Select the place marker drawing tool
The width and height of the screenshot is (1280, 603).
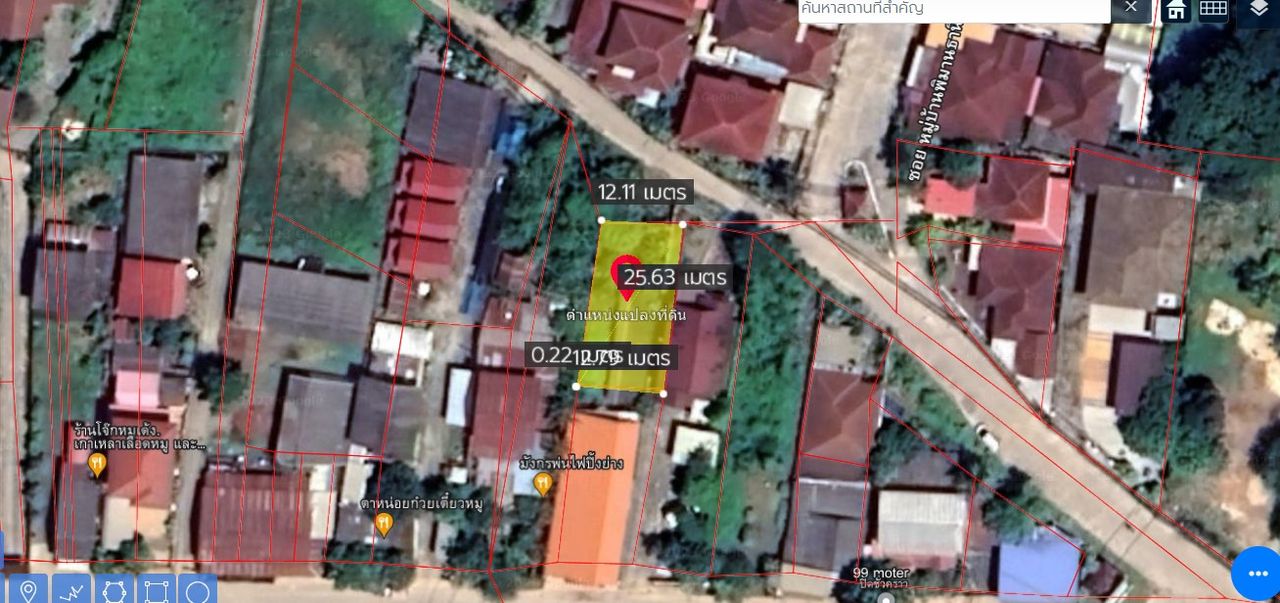coord(28,590)
